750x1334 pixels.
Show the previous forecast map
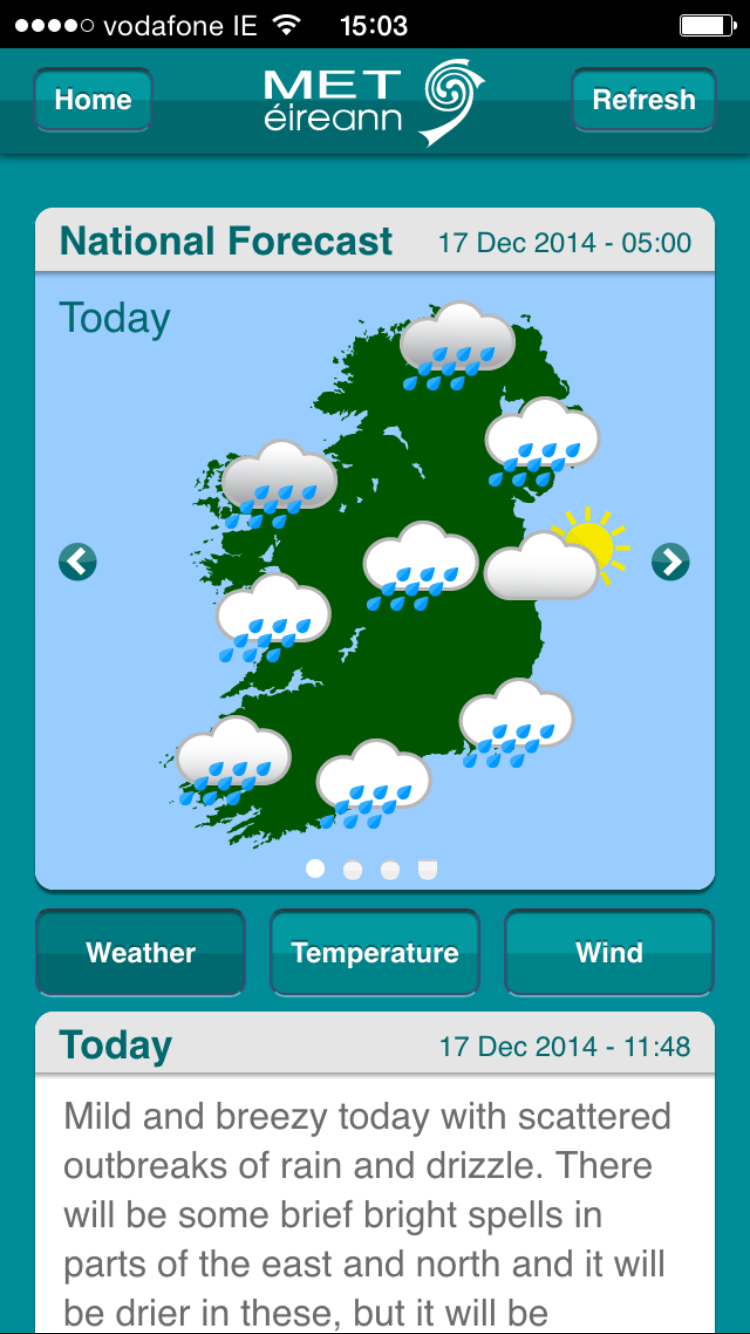pos(78,562)
